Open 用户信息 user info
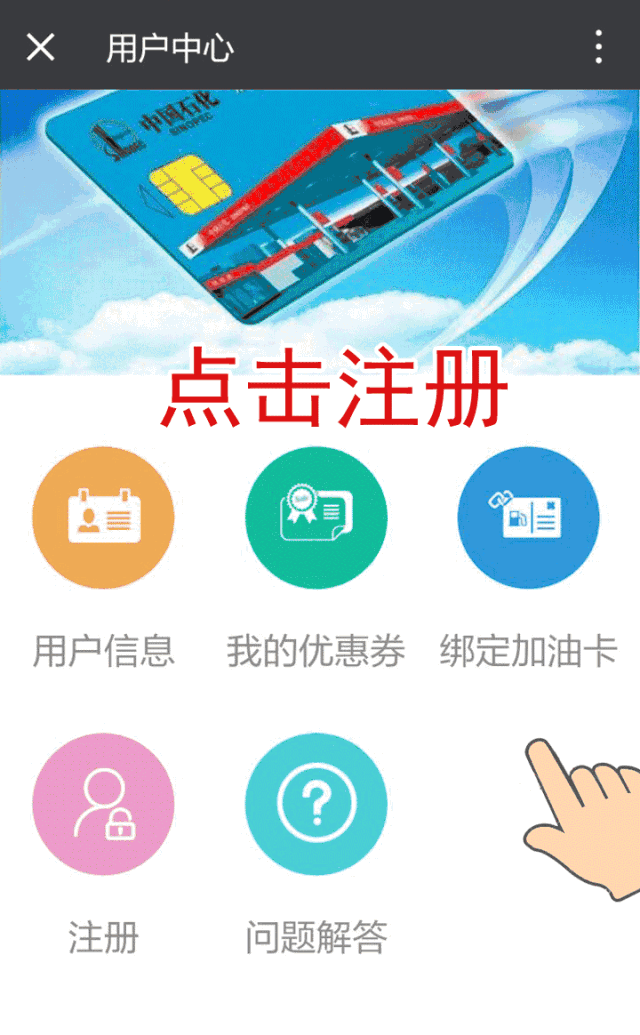 click(x=103, y=518)
